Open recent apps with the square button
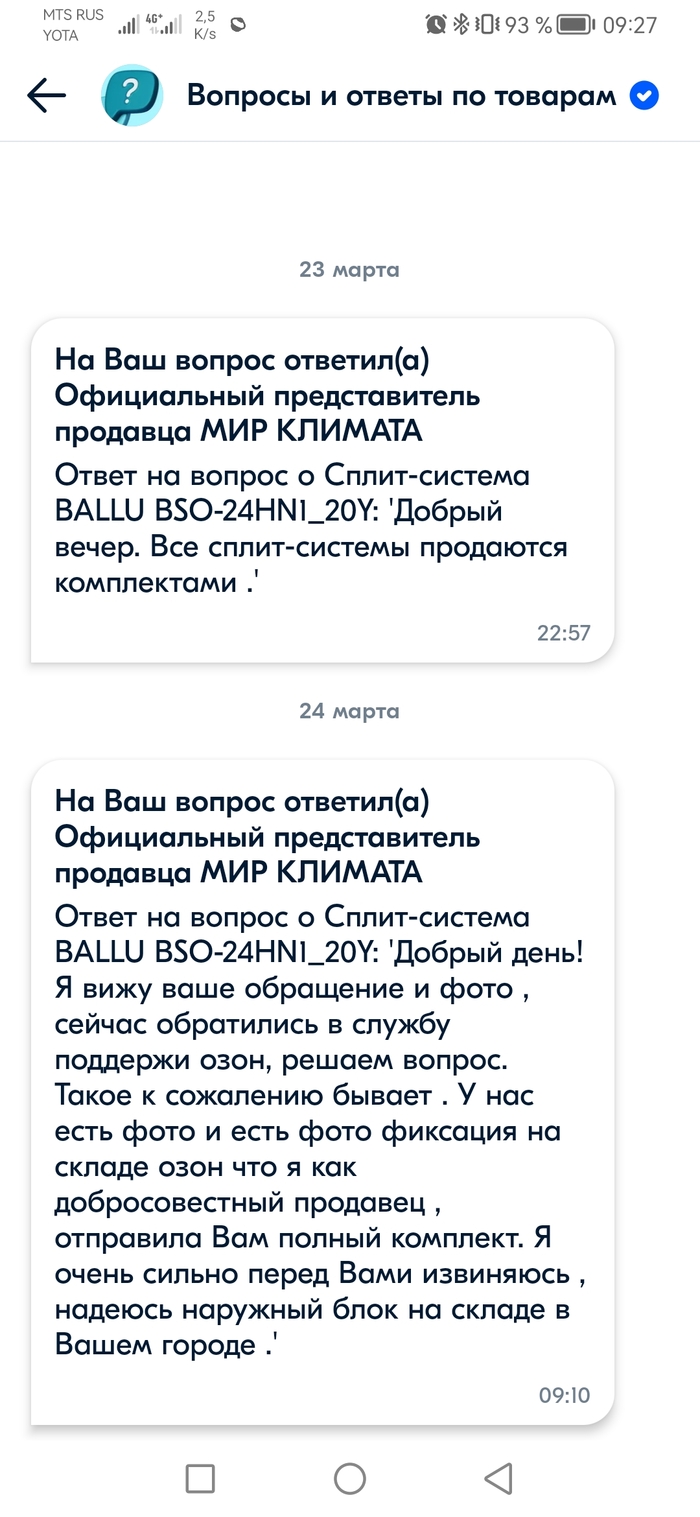Viewport: 700px width, 1517px height. (201, 1478)
